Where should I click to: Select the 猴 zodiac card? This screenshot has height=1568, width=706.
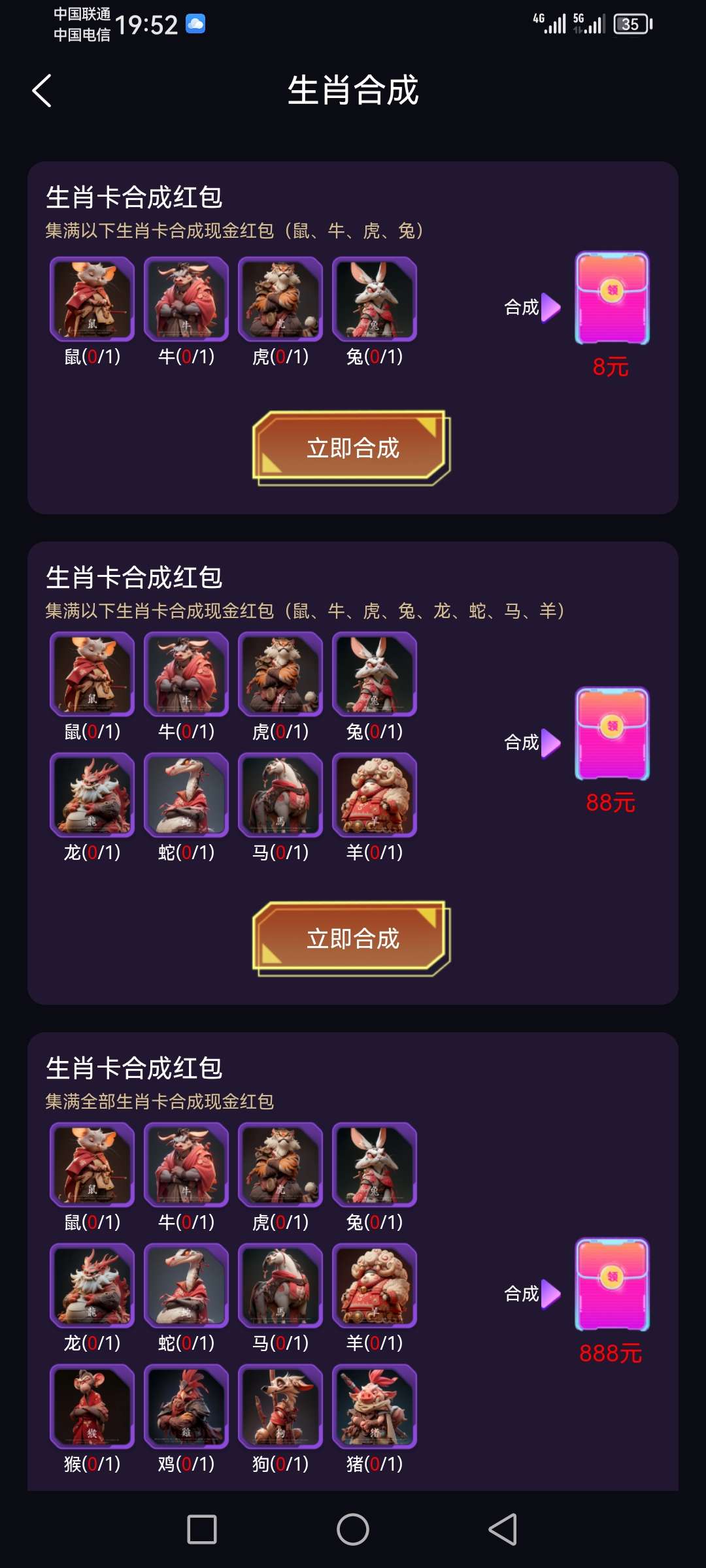(x=92, y=1406)
